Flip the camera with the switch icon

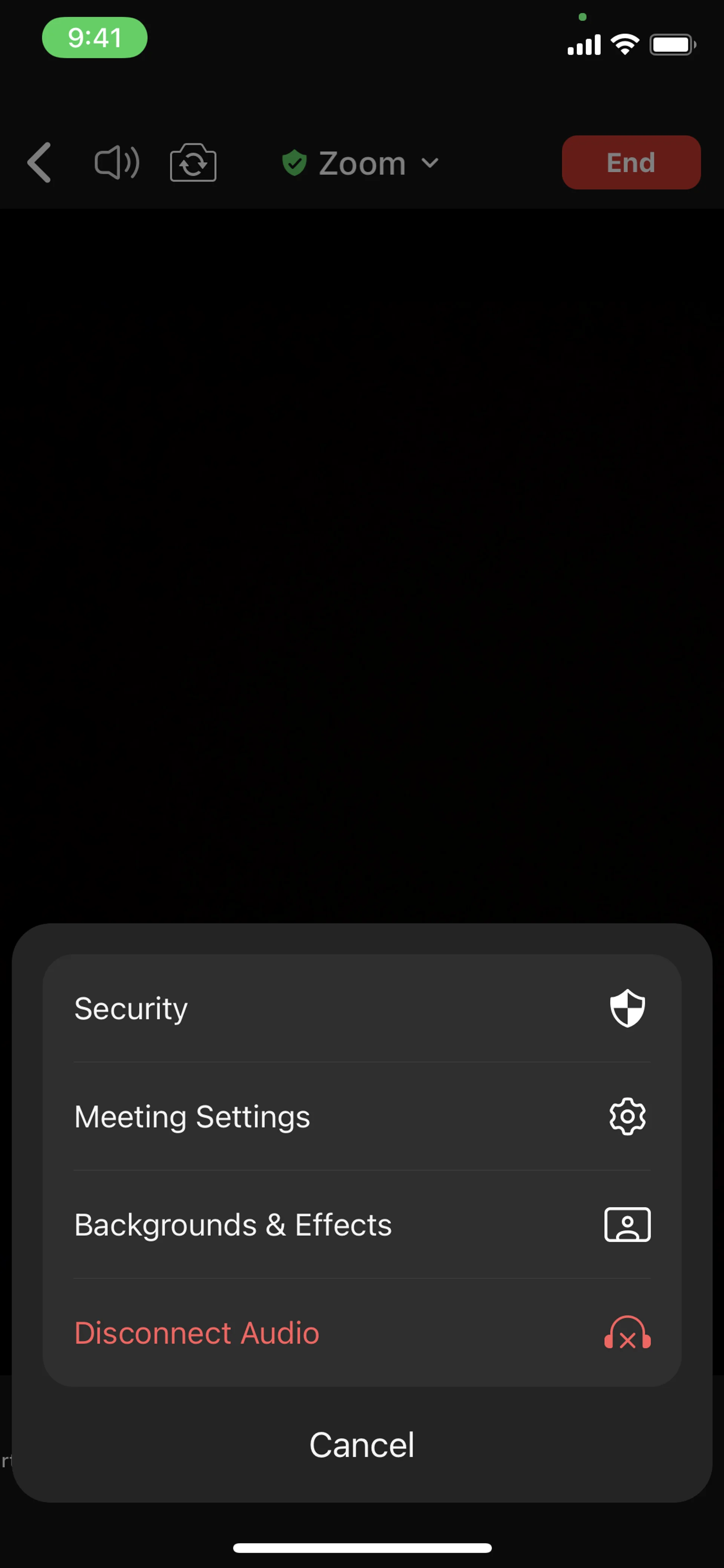(193, 163)
